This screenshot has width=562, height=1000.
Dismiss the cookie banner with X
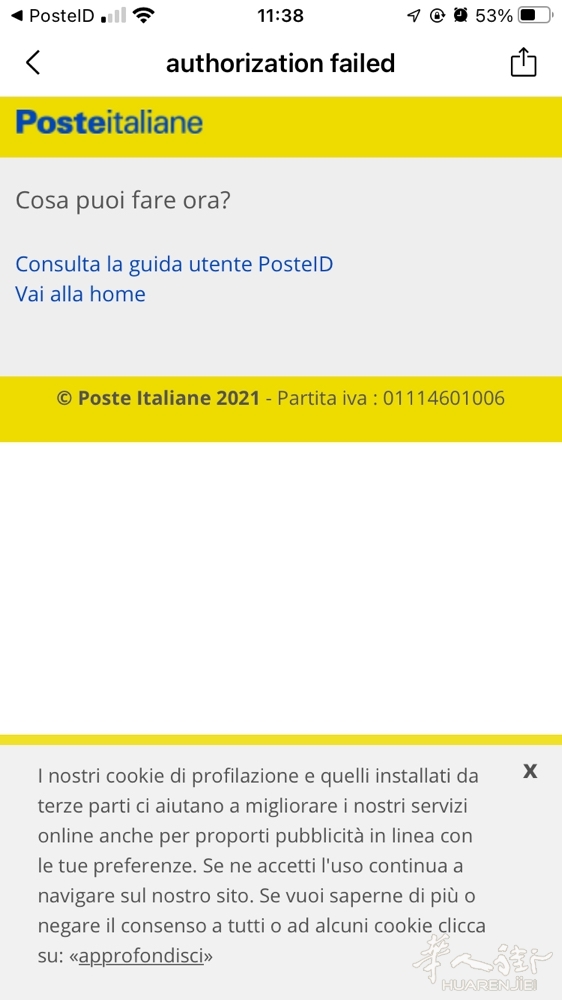(529, 771)
